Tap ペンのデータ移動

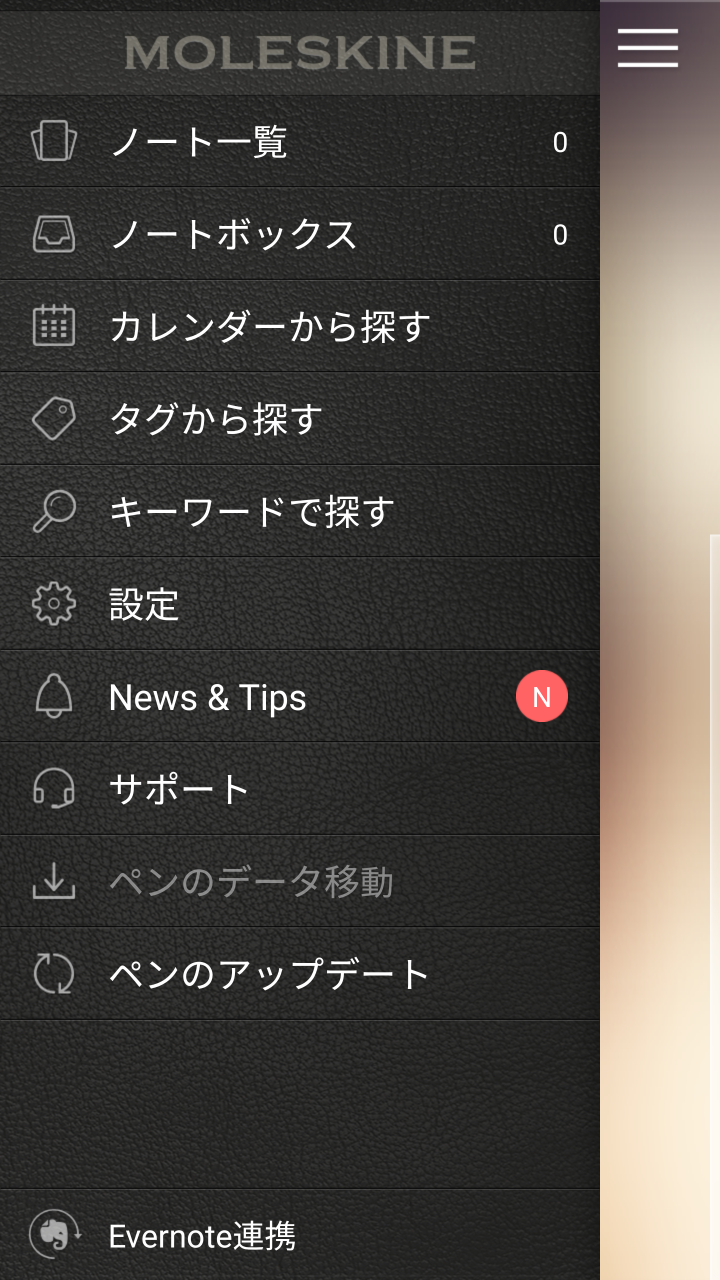click(x=300, y=881)
